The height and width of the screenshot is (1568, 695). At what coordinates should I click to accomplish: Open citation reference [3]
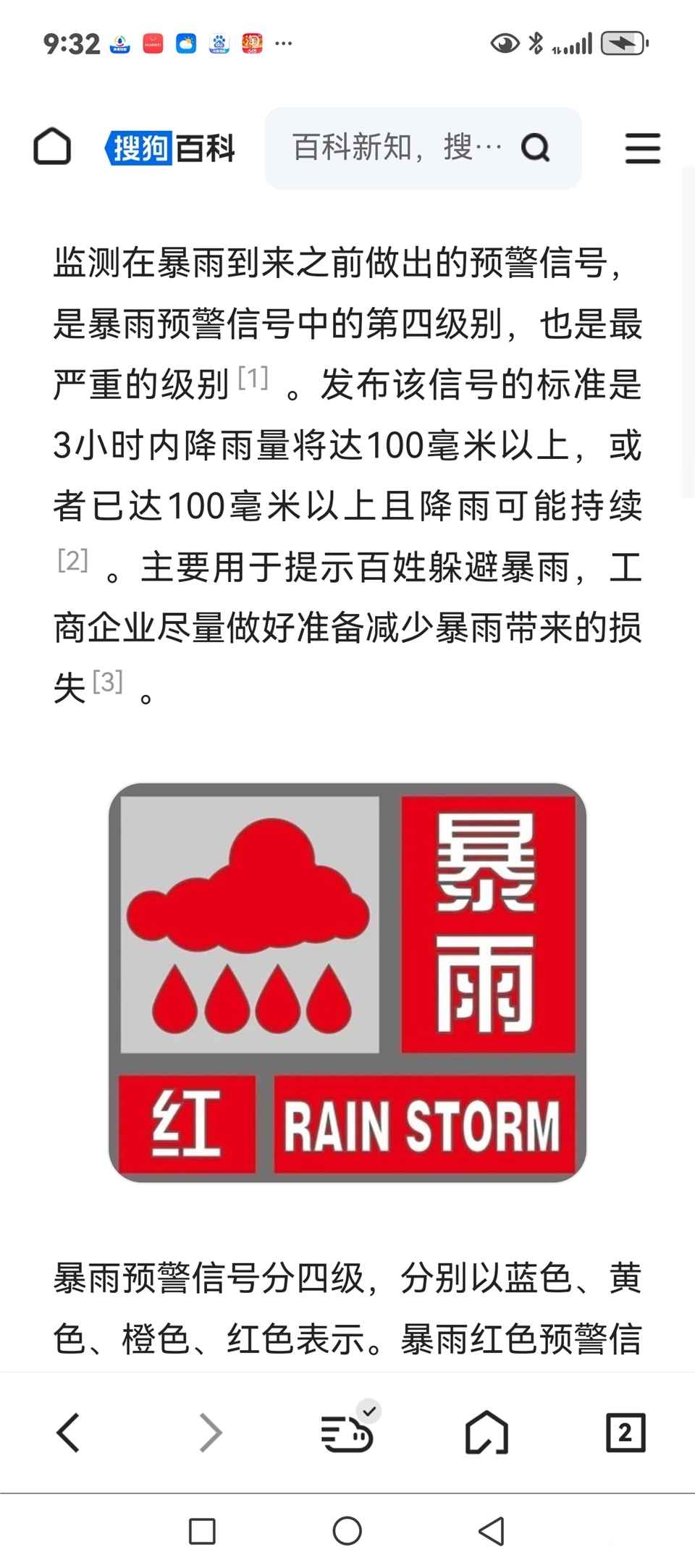tap(108, 681)
